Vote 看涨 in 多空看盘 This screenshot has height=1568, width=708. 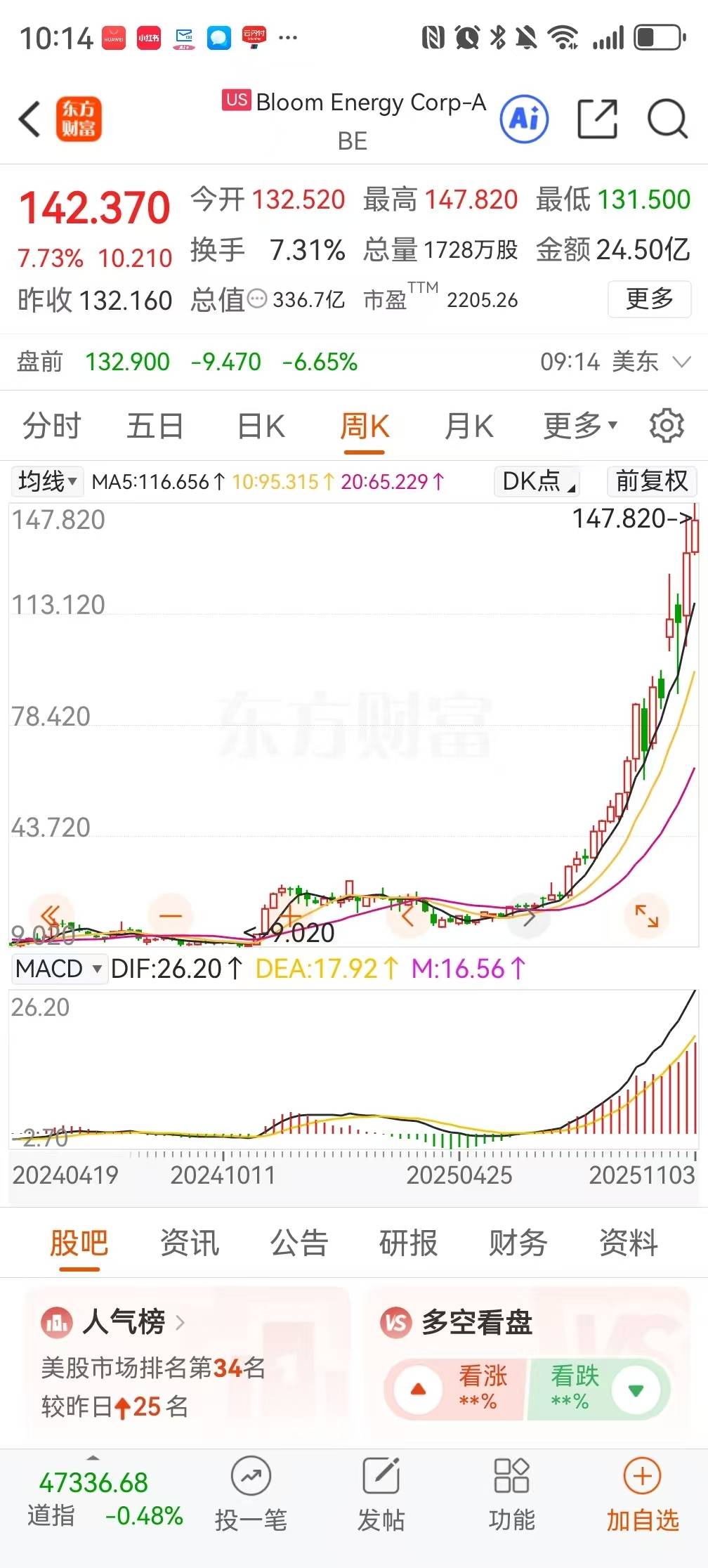tap(457, 1388)
